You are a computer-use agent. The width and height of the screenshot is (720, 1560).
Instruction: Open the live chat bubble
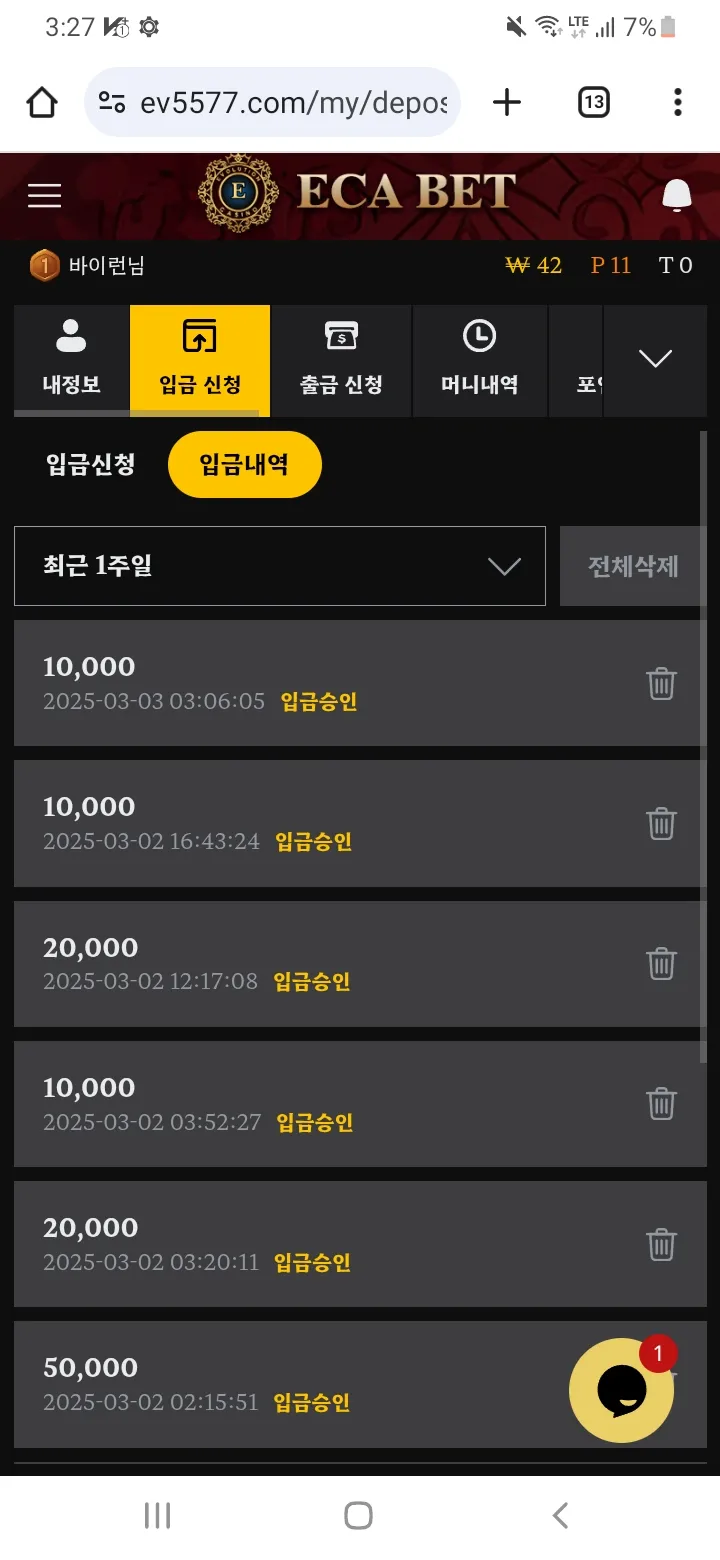[x=621, y=1390]
